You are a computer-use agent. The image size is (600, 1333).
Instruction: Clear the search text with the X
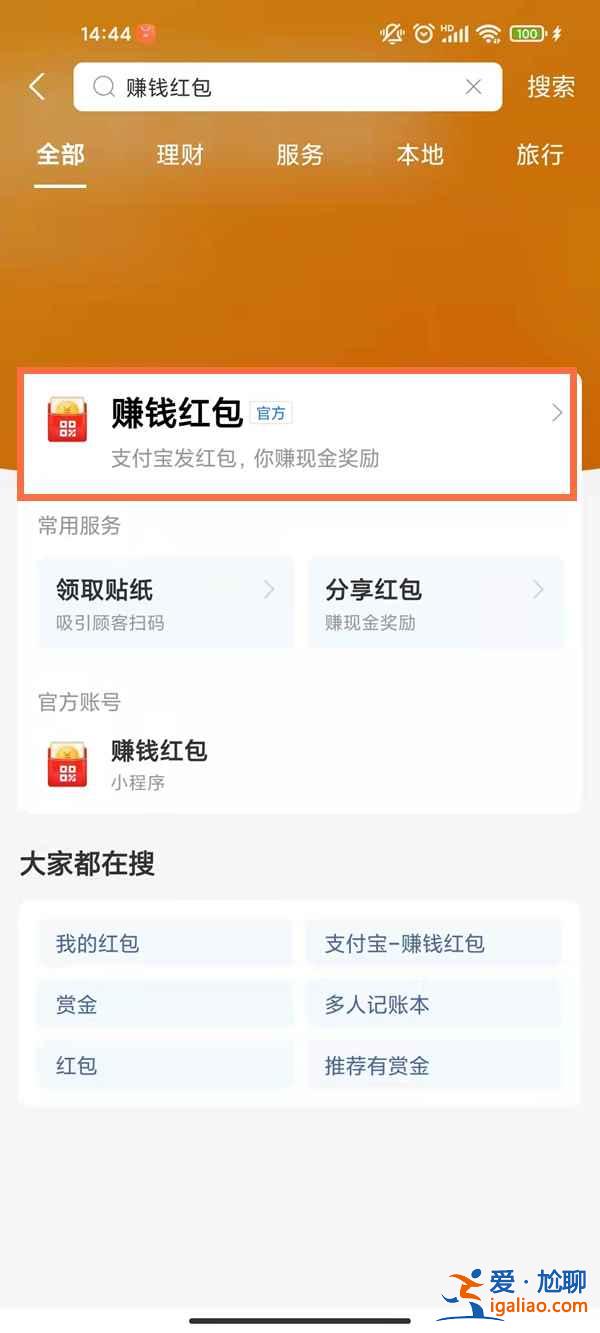(x=474, y=87)
